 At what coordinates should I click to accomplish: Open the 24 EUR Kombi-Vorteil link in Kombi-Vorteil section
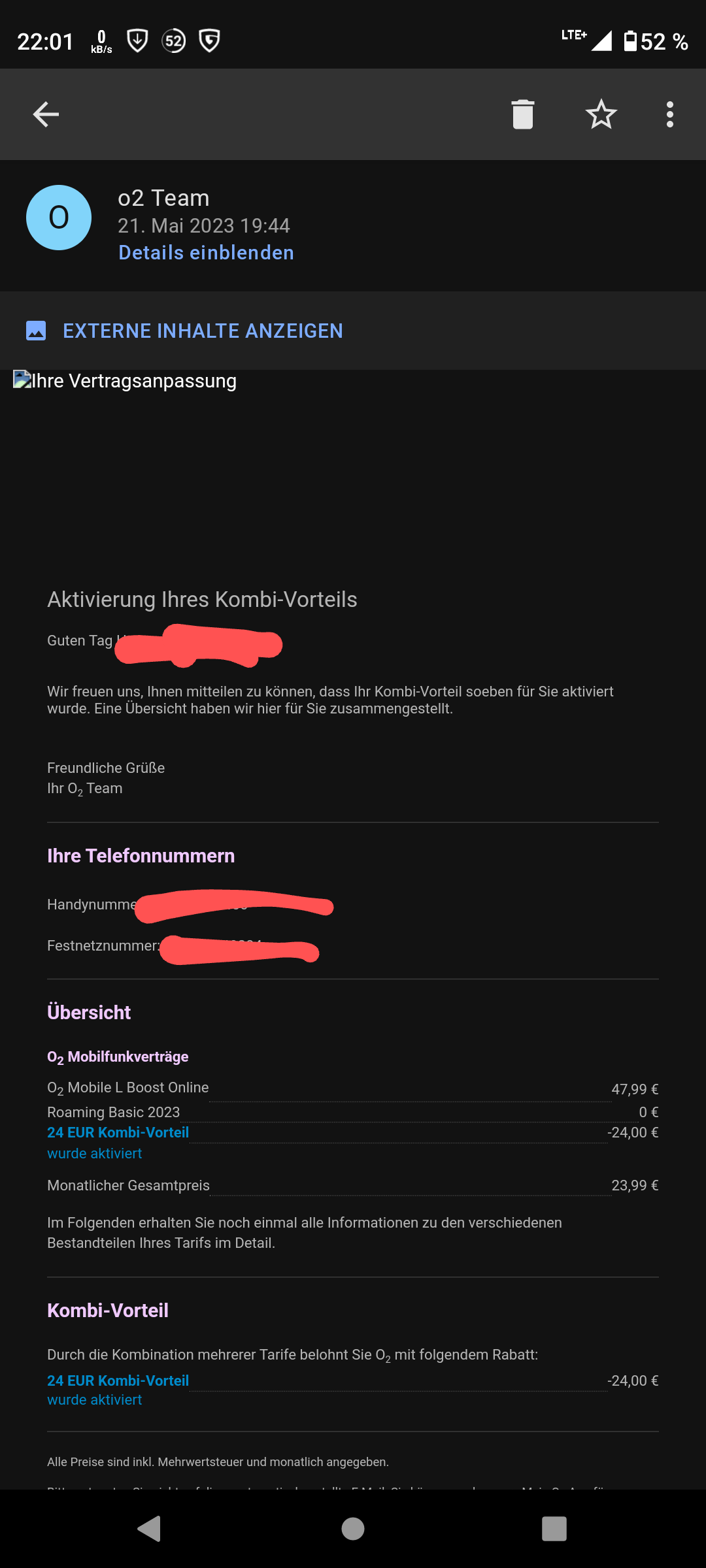(118, 1380)
